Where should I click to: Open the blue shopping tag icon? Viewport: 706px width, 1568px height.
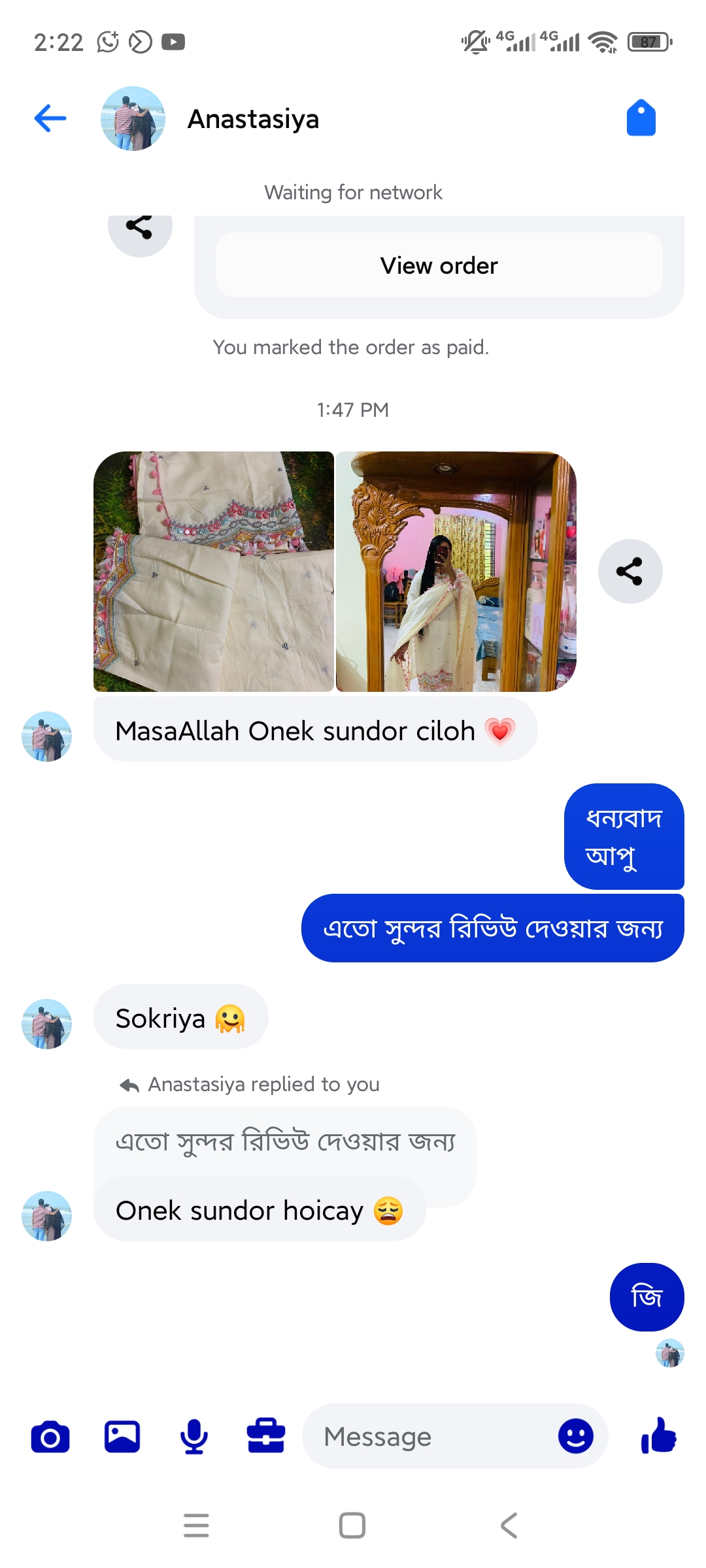click(641, 118)
